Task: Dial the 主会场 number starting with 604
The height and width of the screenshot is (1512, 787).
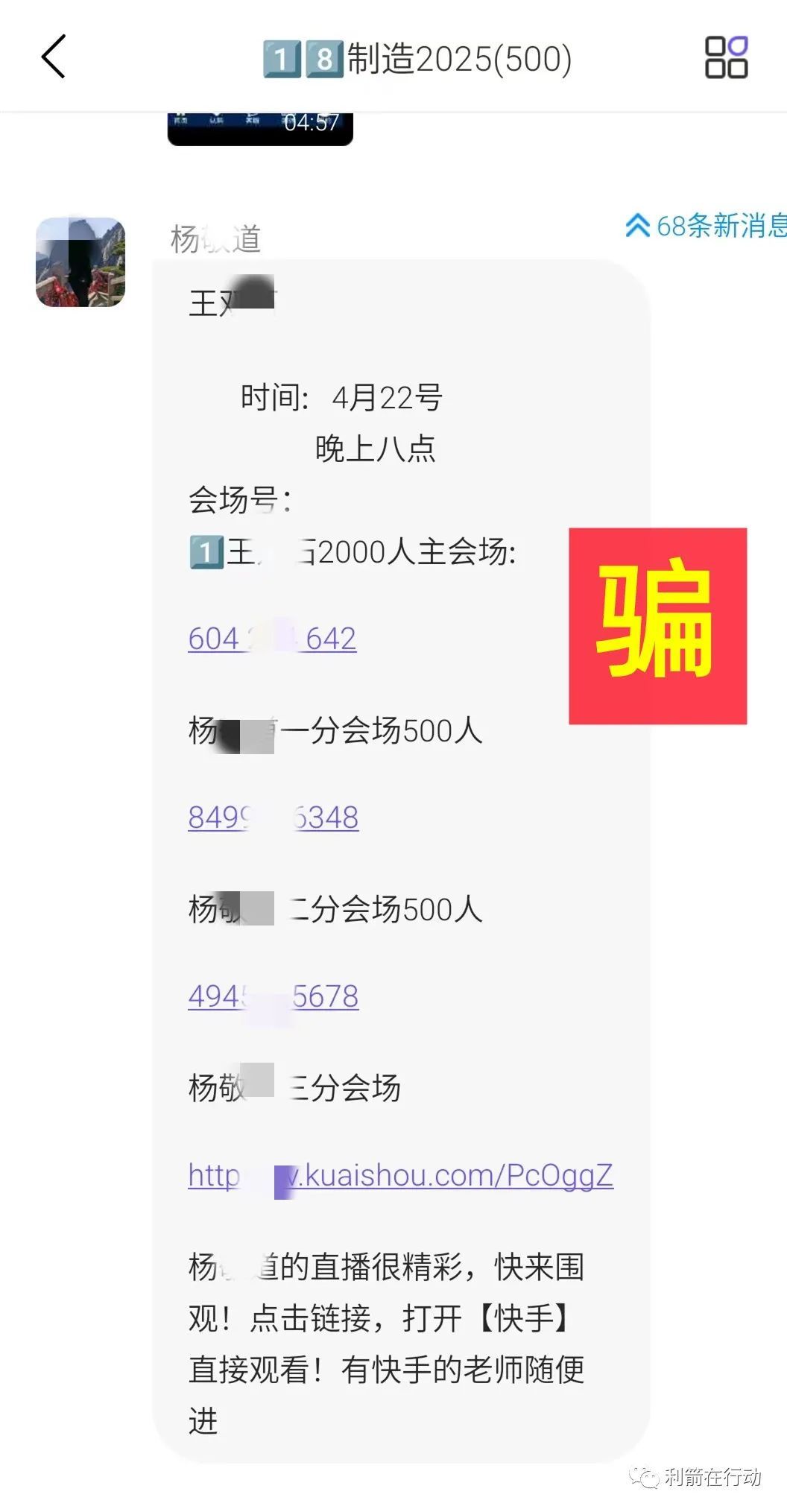Action: point(273,638)
